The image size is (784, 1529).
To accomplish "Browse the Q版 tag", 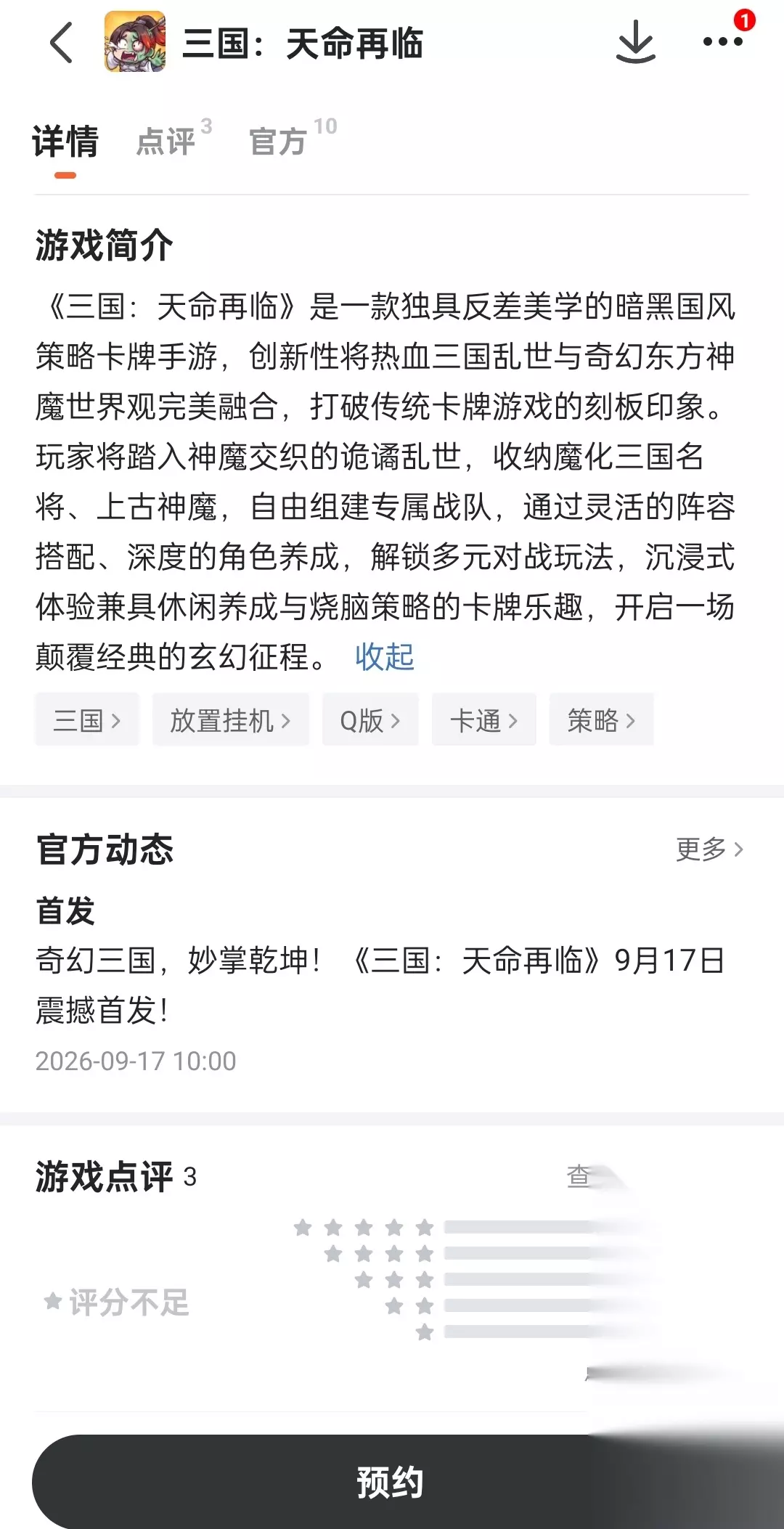I will click(x=370, y=719).
